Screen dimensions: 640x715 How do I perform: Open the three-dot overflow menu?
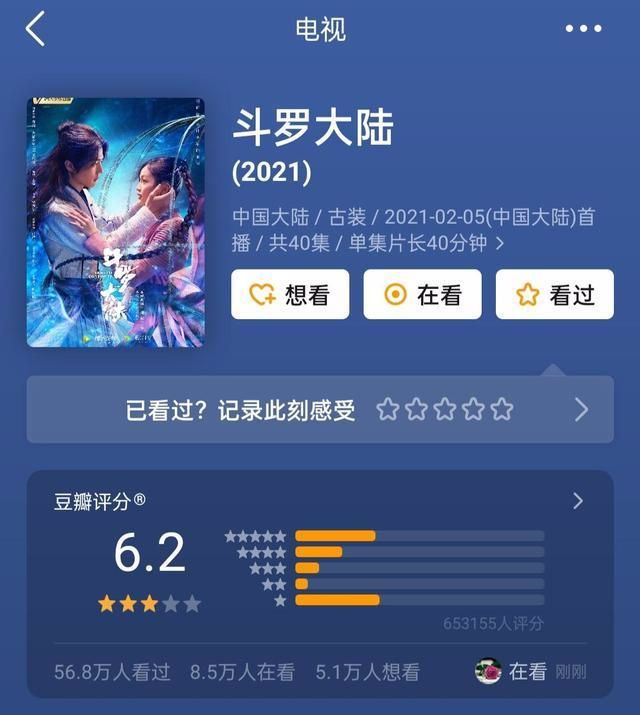tap(583, 29)
